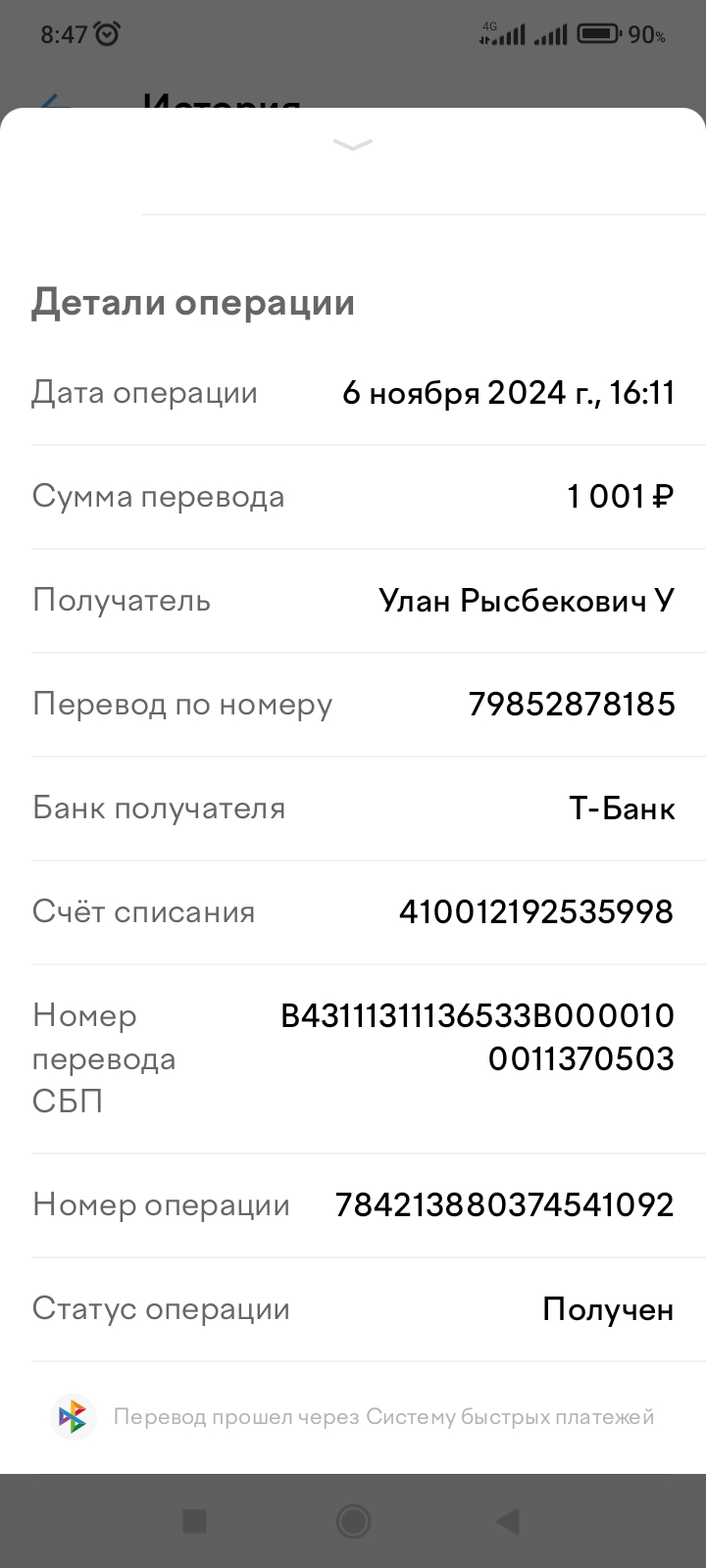Open the recent apps view
The width and height of the screenshot is (706, 1568).
(x=194, y=1521)
